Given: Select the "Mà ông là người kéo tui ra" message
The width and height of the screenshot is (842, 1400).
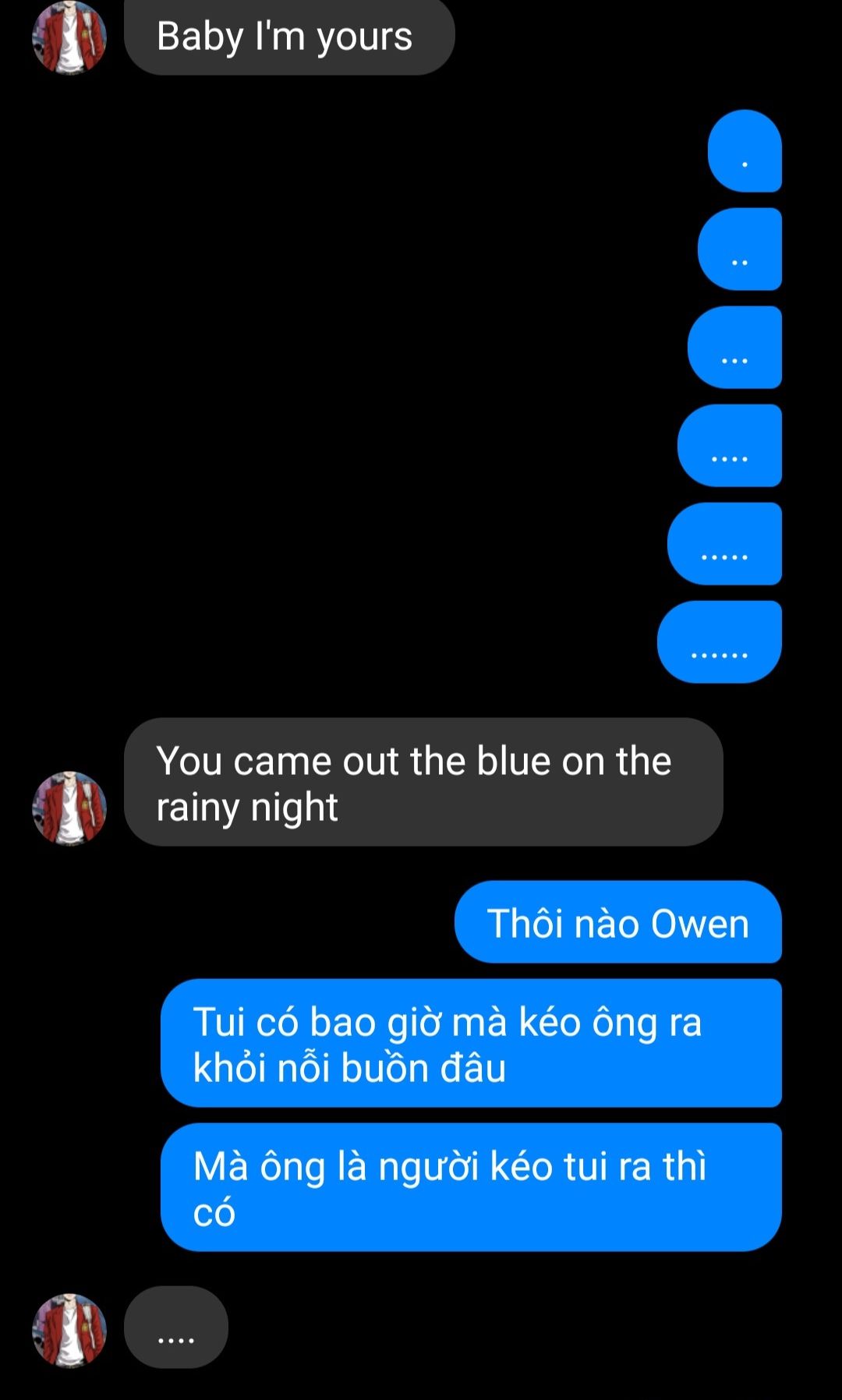Looking at the screenshot, I should pos(471,1187).
